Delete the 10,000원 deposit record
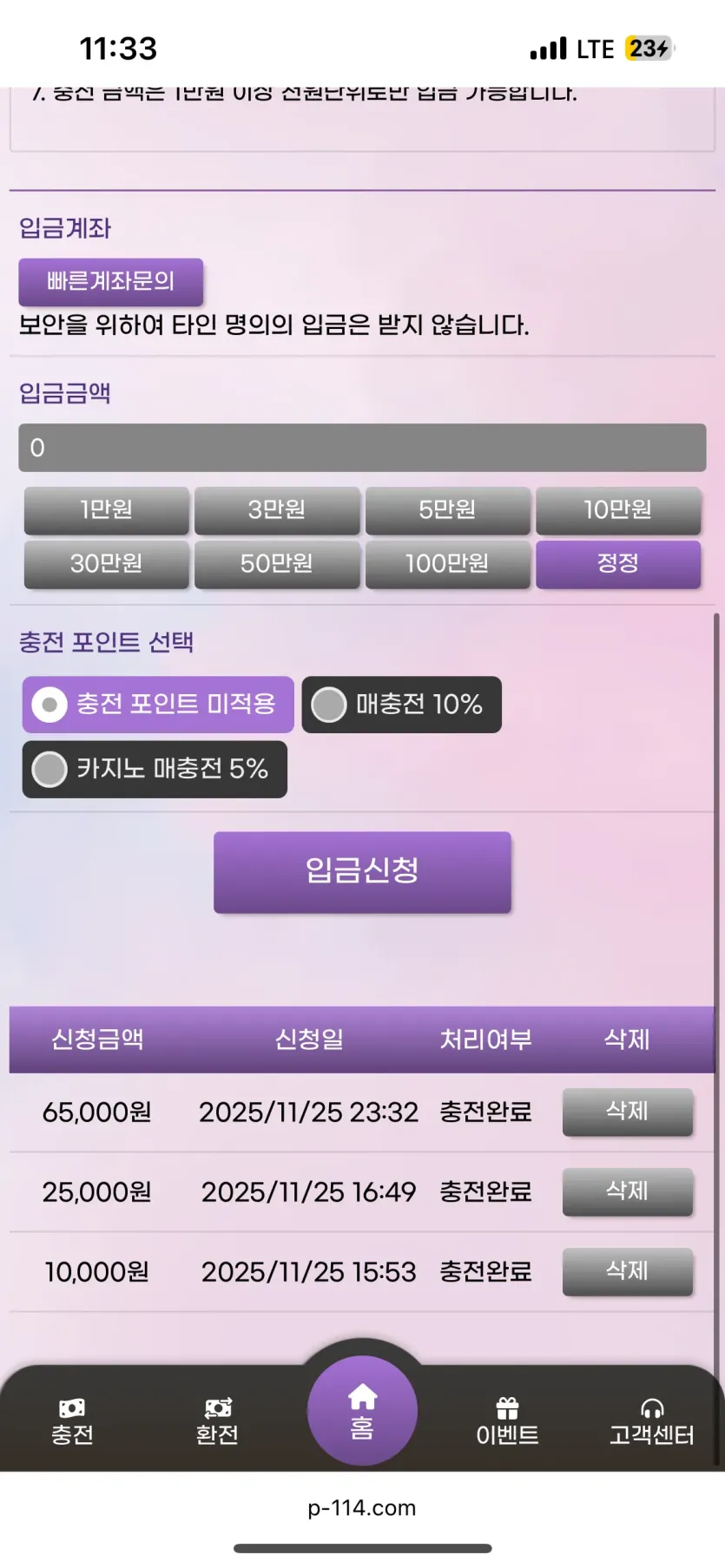The width and height of the screenshot is (725, 1568). coord(628,1271)
